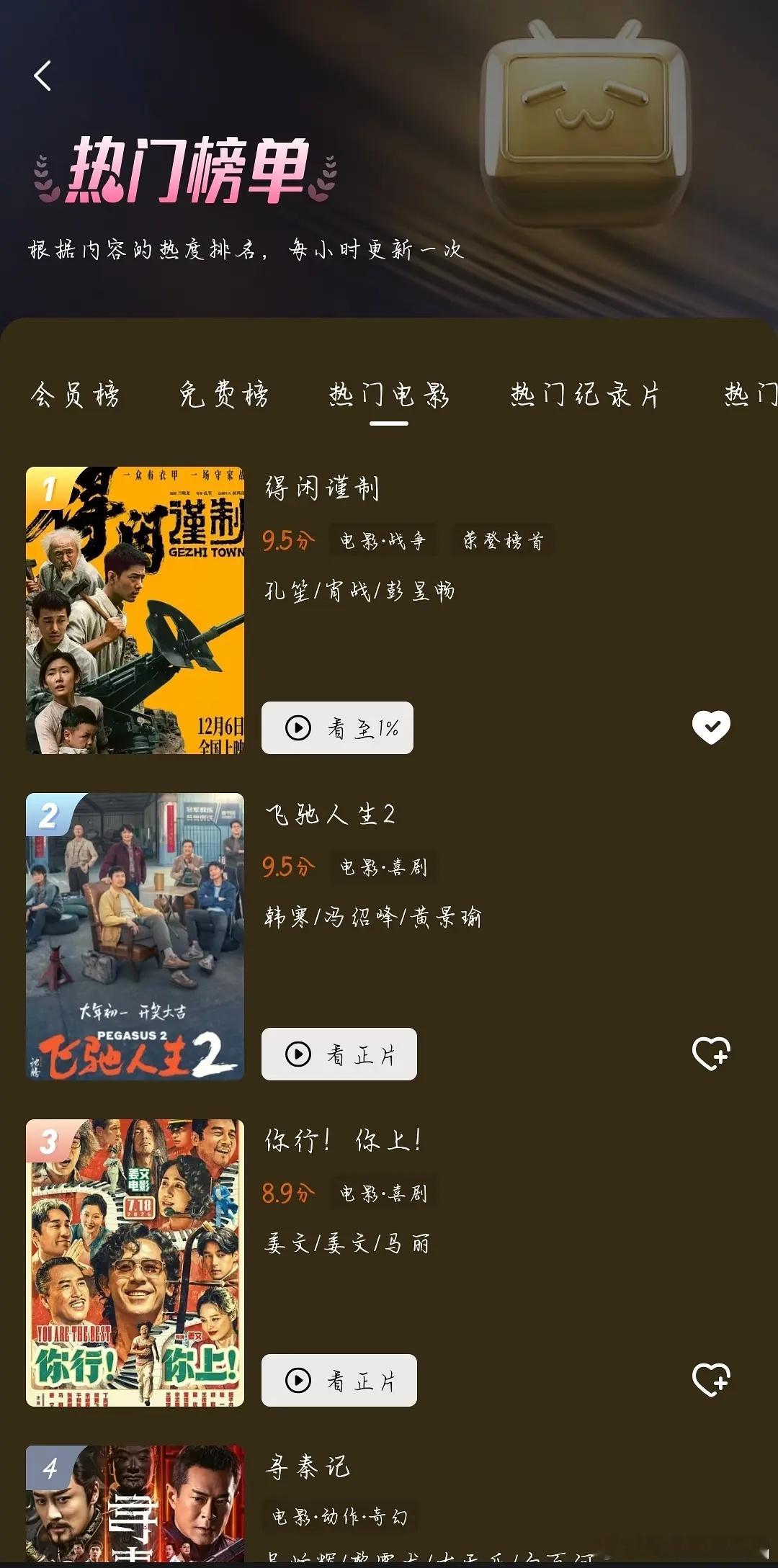778x1568 pixels.
Task: Open the 你行！你上！ movie poster
Action: click(x=135, y=1263)
